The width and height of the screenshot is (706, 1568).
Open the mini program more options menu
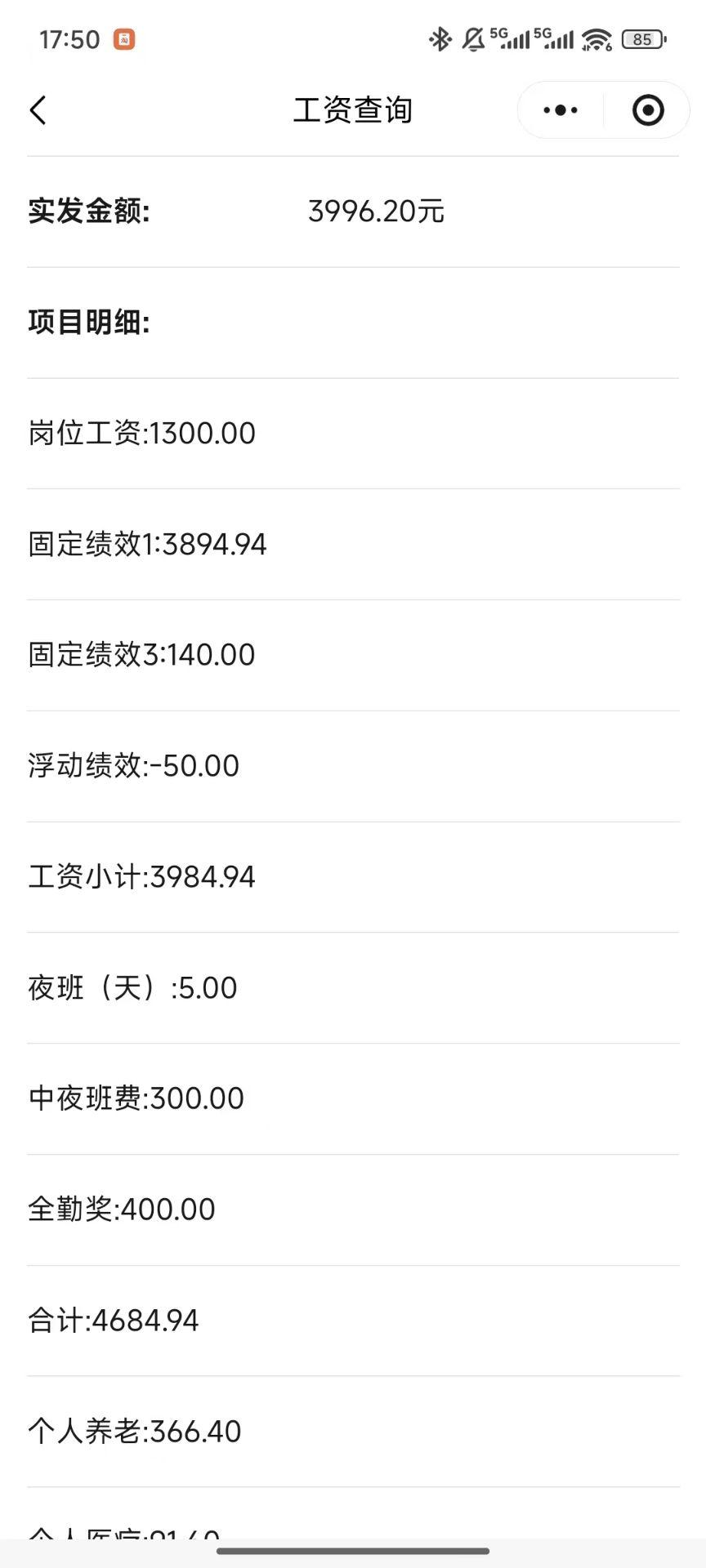tap(561, 110)
